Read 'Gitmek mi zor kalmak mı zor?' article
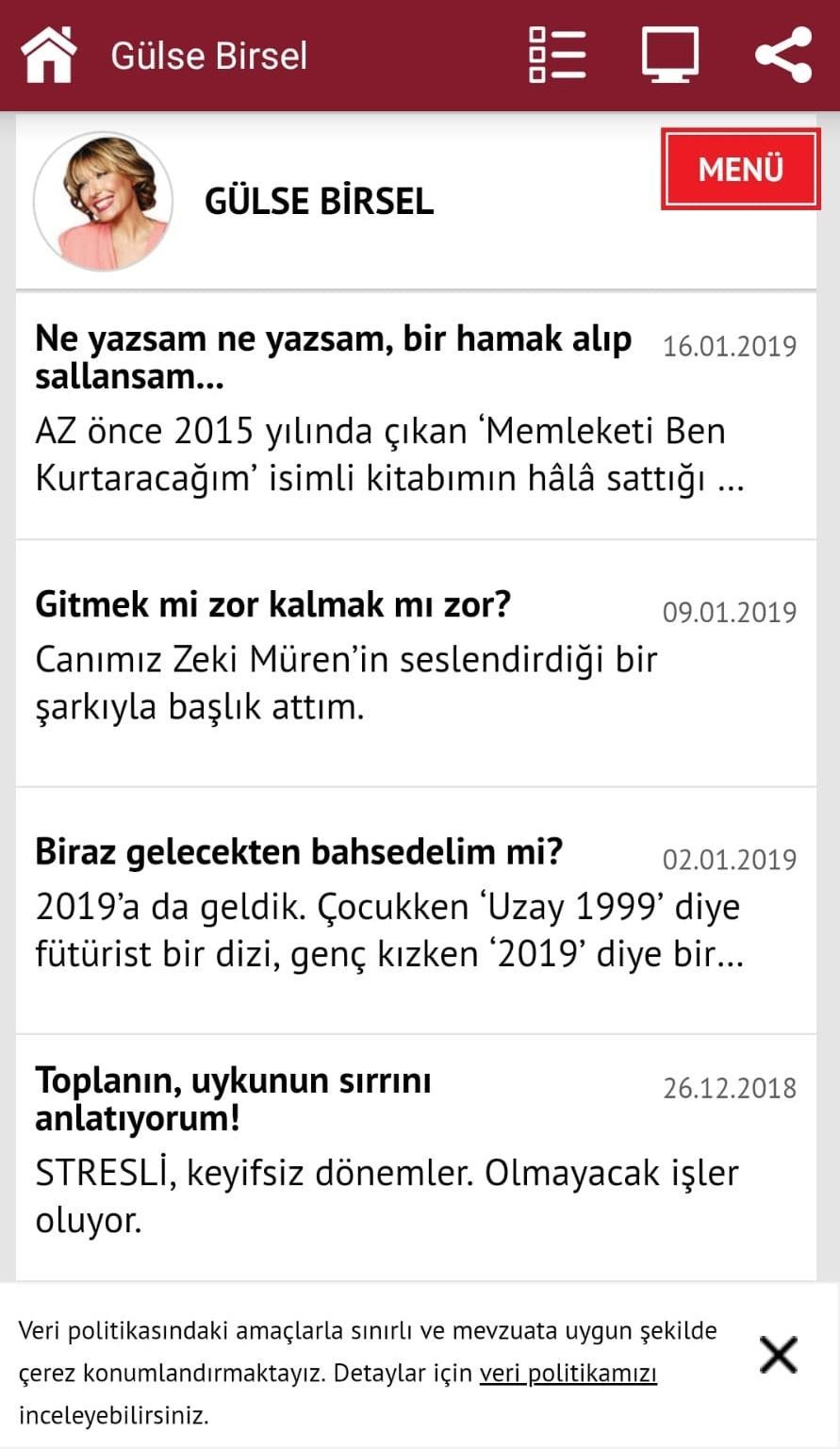 (416, 664)
